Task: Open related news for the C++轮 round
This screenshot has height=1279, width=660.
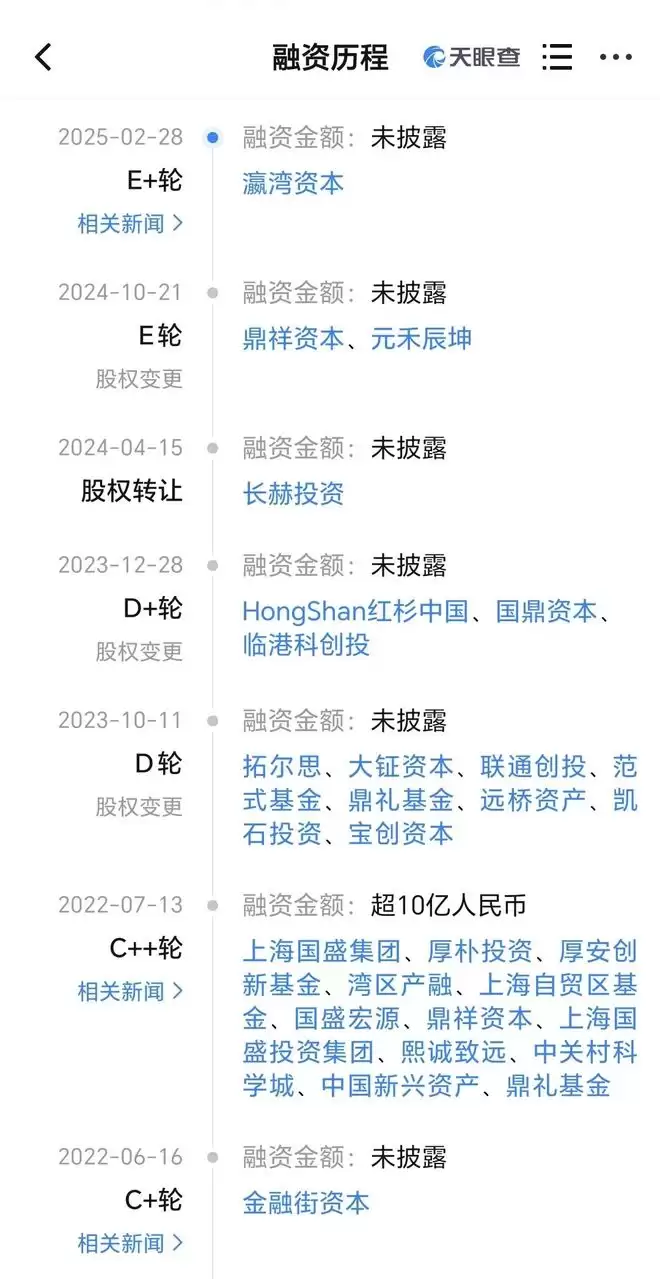Action: point(130,991)
